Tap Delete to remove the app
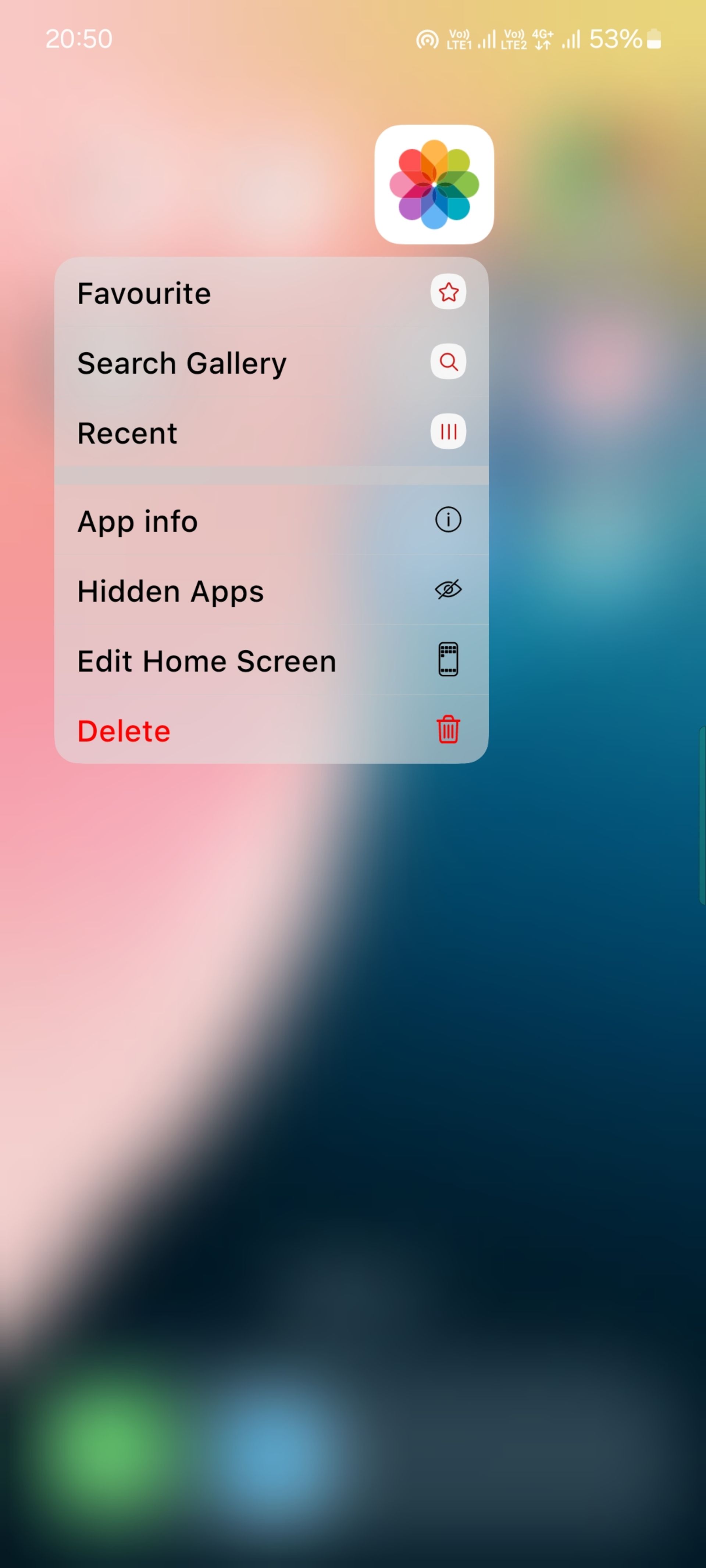This screenshot has width=706, height=1568. [271, 730]
